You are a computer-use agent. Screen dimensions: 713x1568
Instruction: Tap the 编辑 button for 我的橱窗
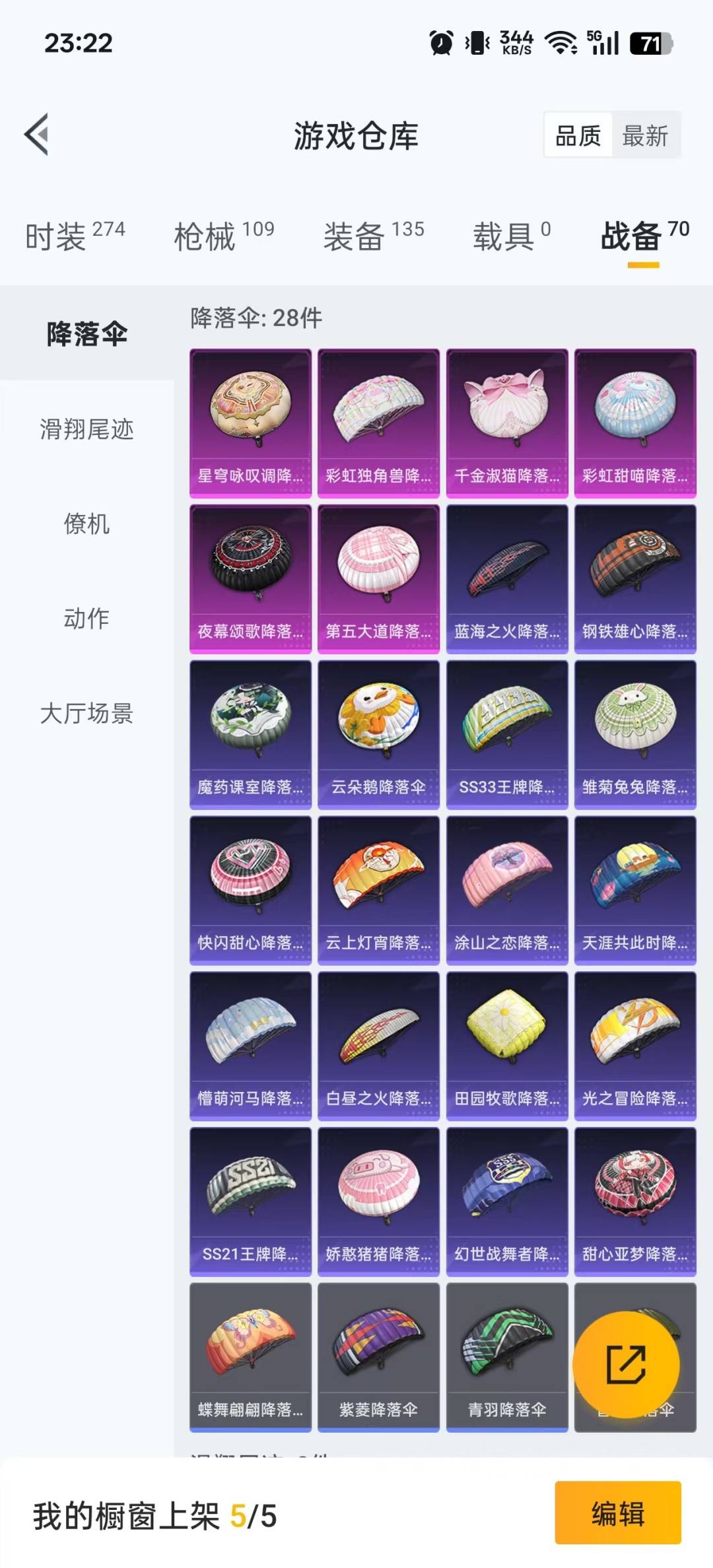[x=618, y=1513]
